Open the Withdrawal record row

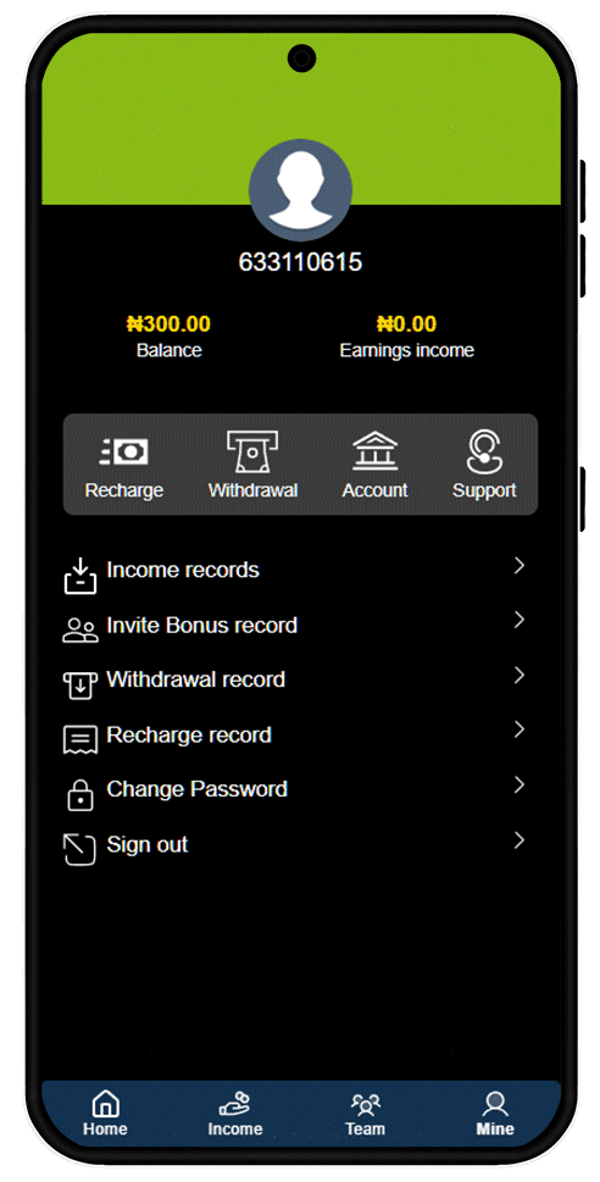(x=196, y=680)
